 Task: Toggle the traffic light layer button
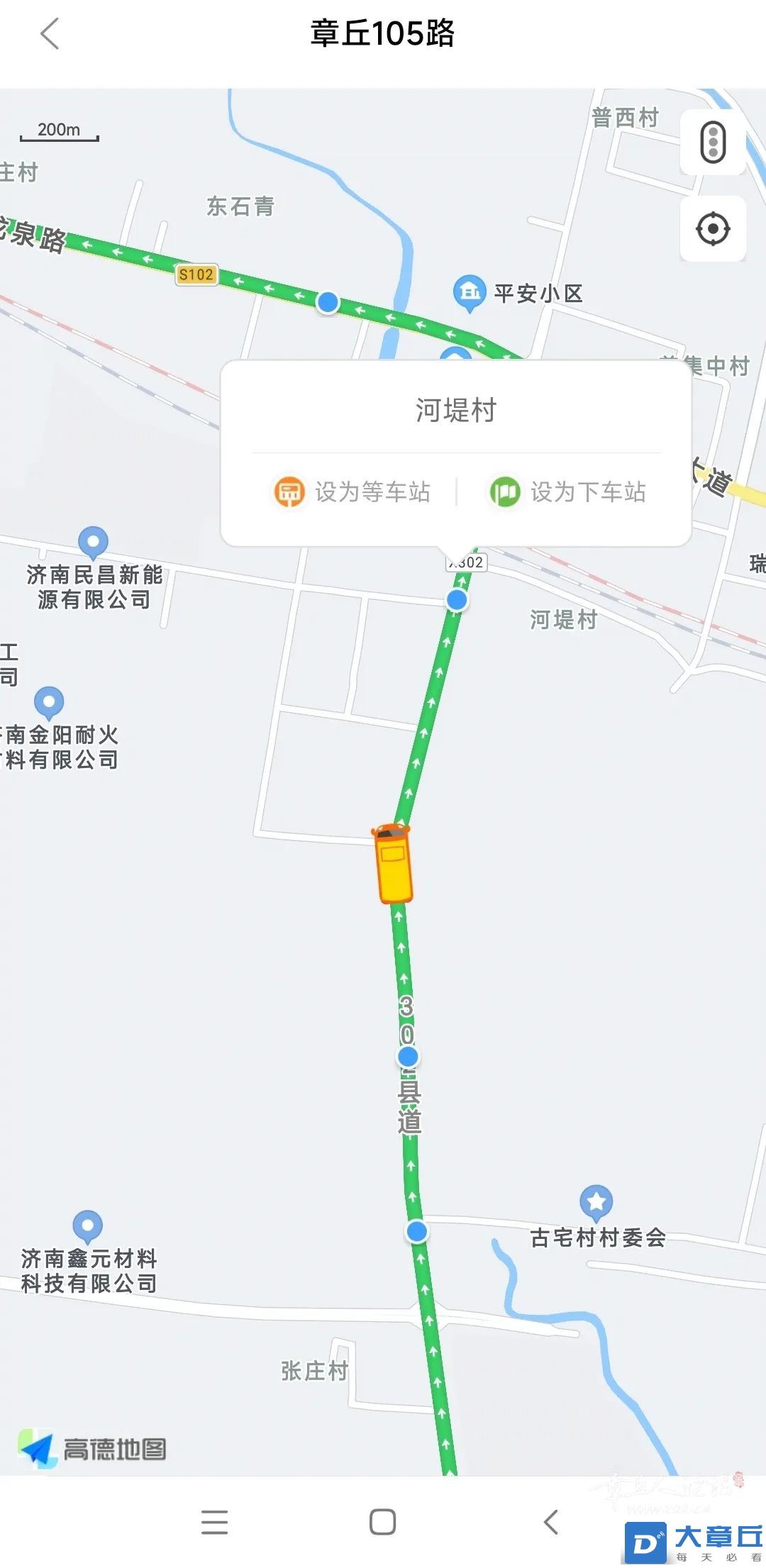click(712, 143)
